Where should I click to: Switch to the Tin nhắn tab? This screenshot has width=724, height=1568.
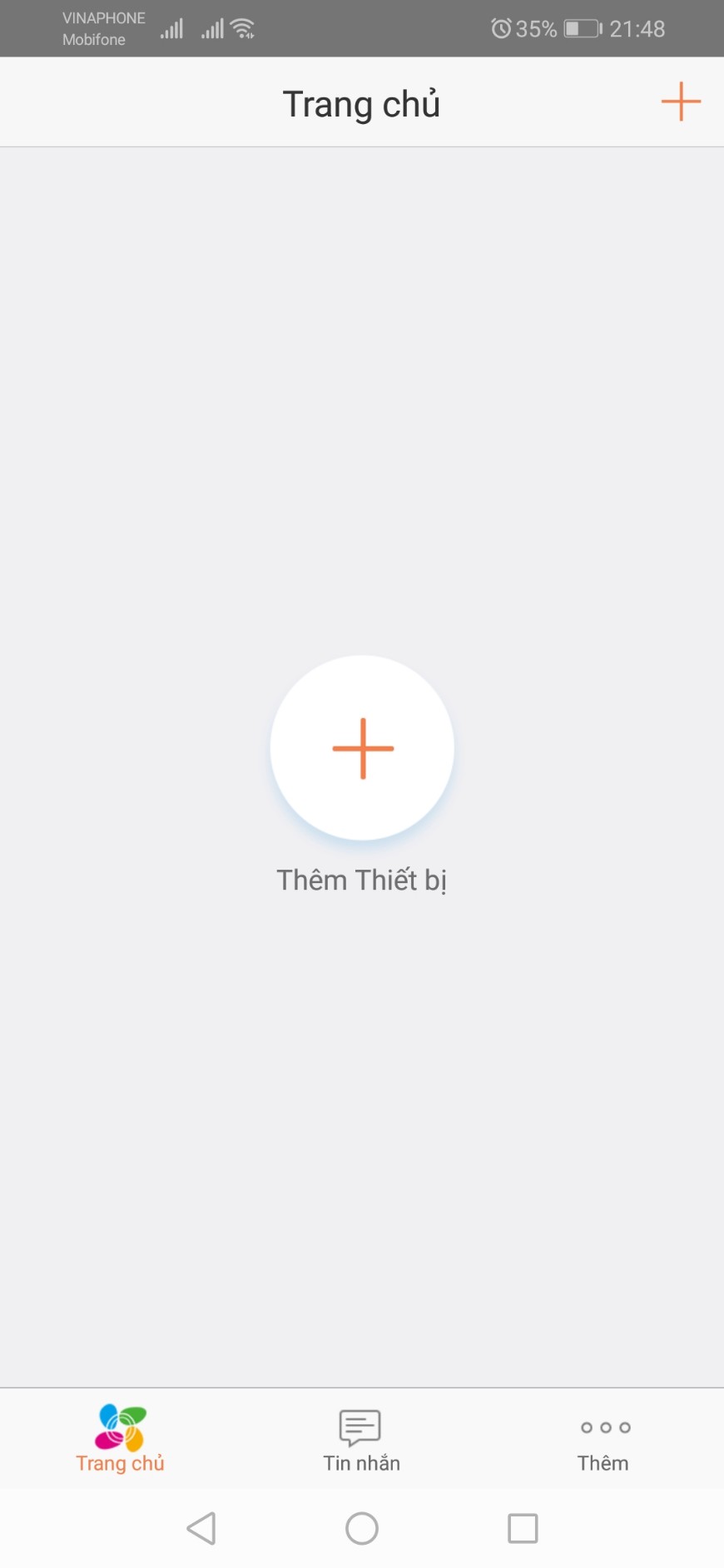[361, 1440]
